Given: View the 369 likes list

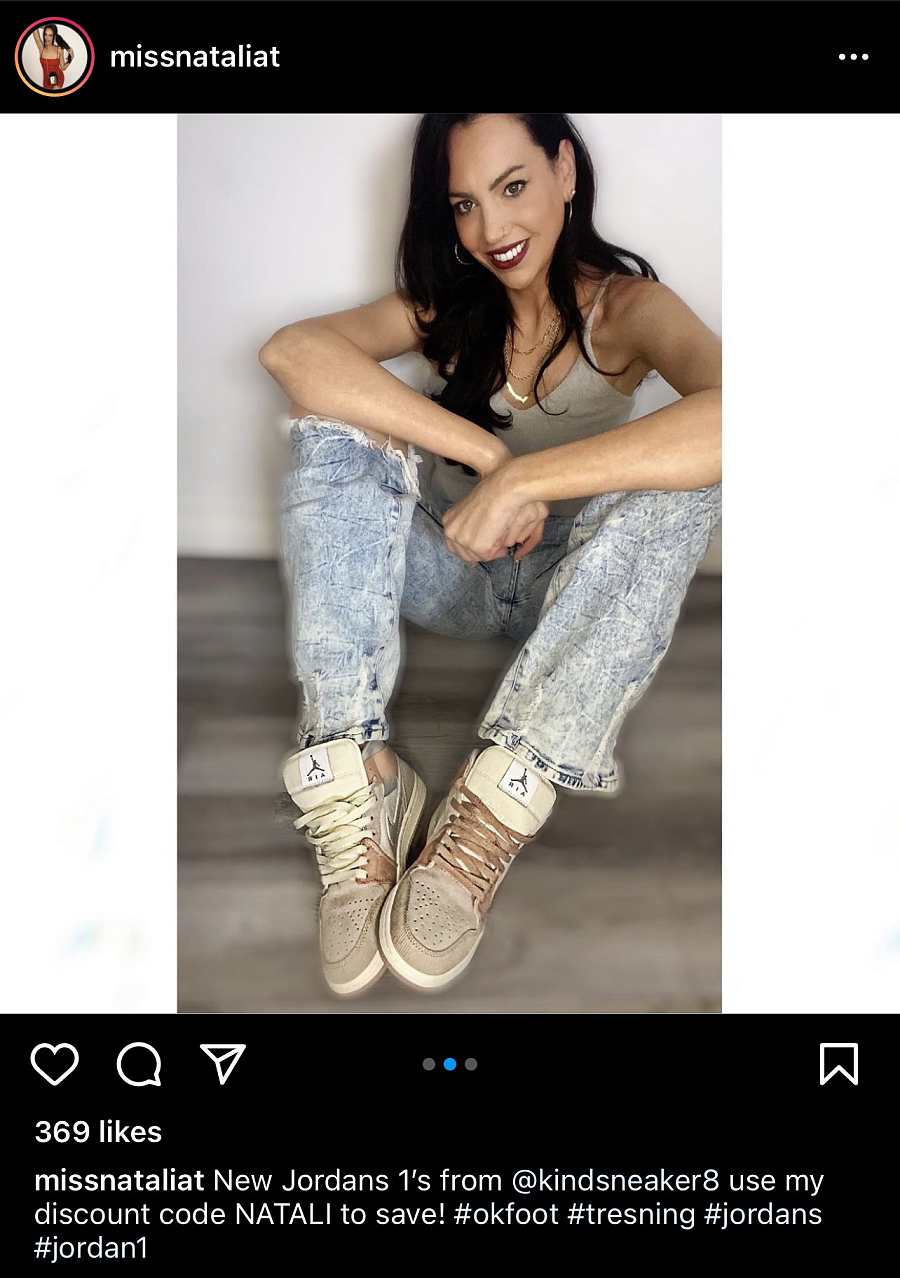Looking at the screenshot, I should pos(98,1132).
